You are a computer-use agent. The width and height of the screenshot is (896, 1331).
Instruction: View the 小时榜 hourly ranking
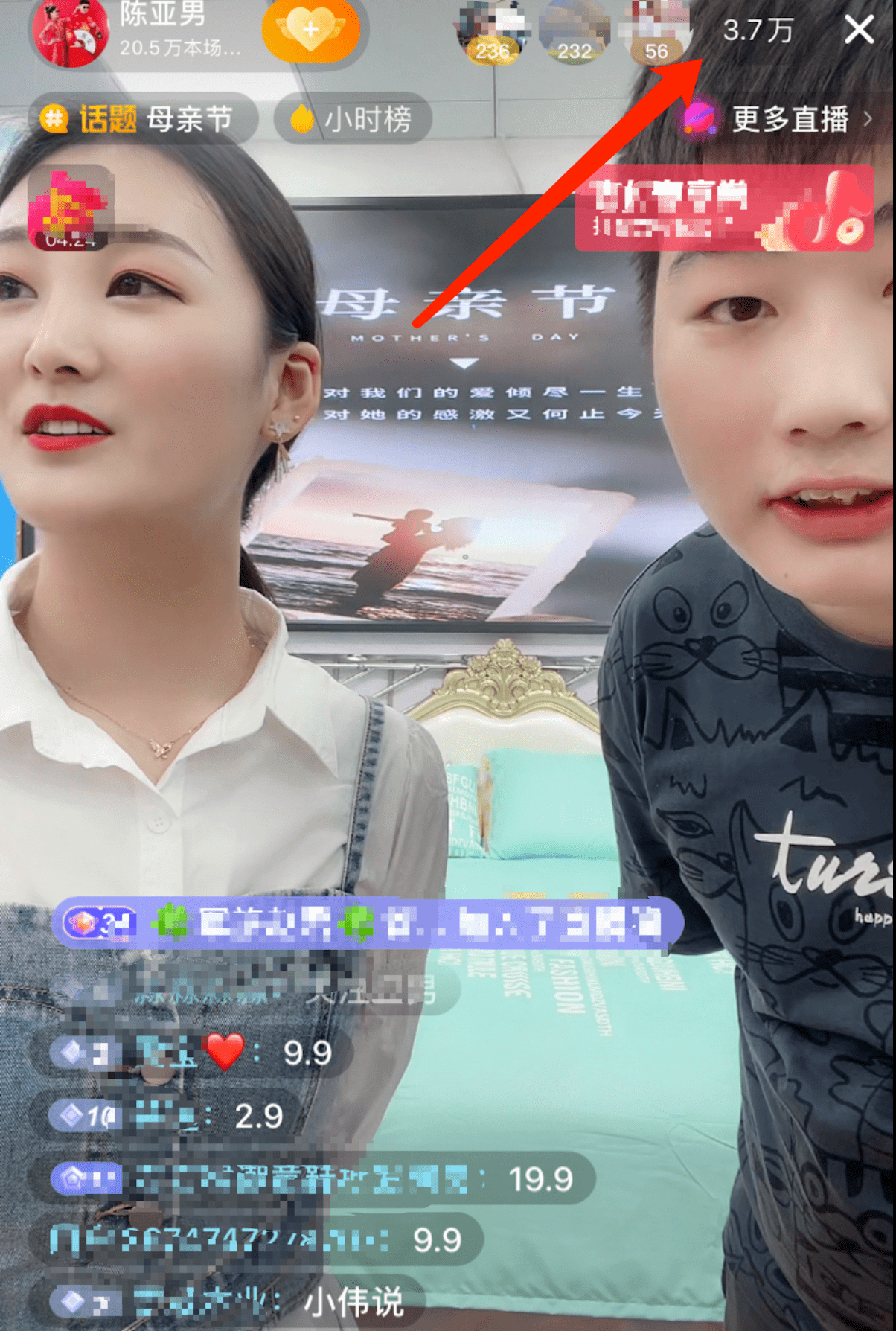353,119
